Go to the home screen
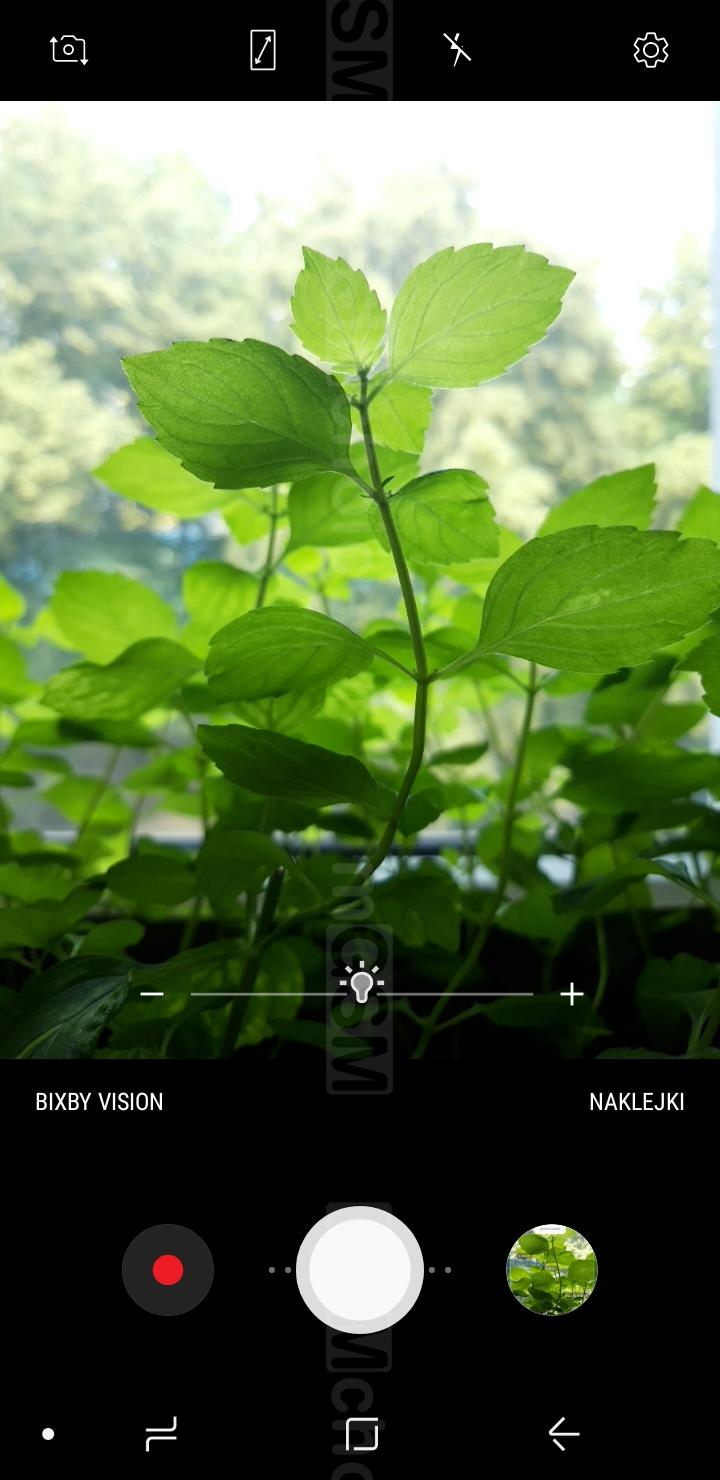The image size is (720, 1480). tap(362, 1434)
